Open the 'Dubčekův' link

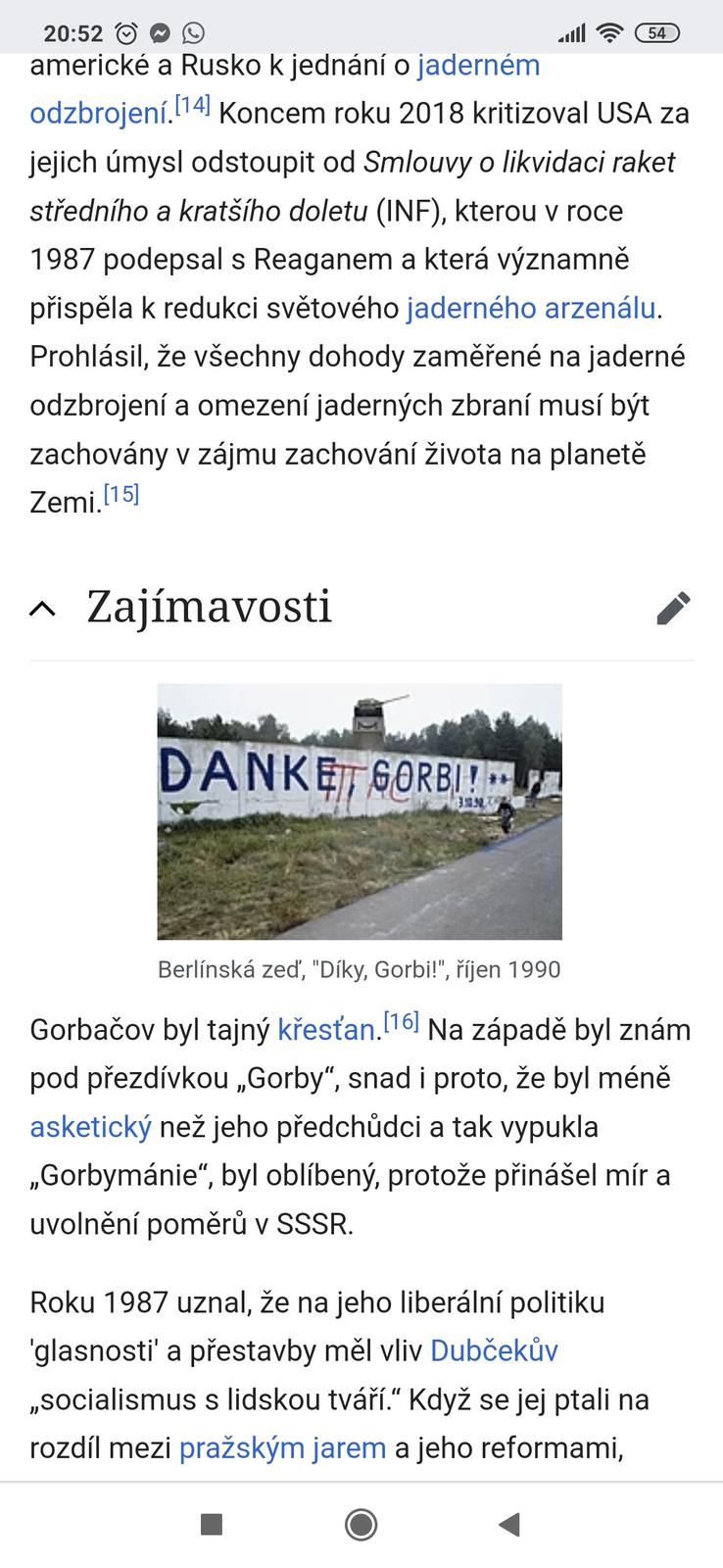tap(494, 1351)
